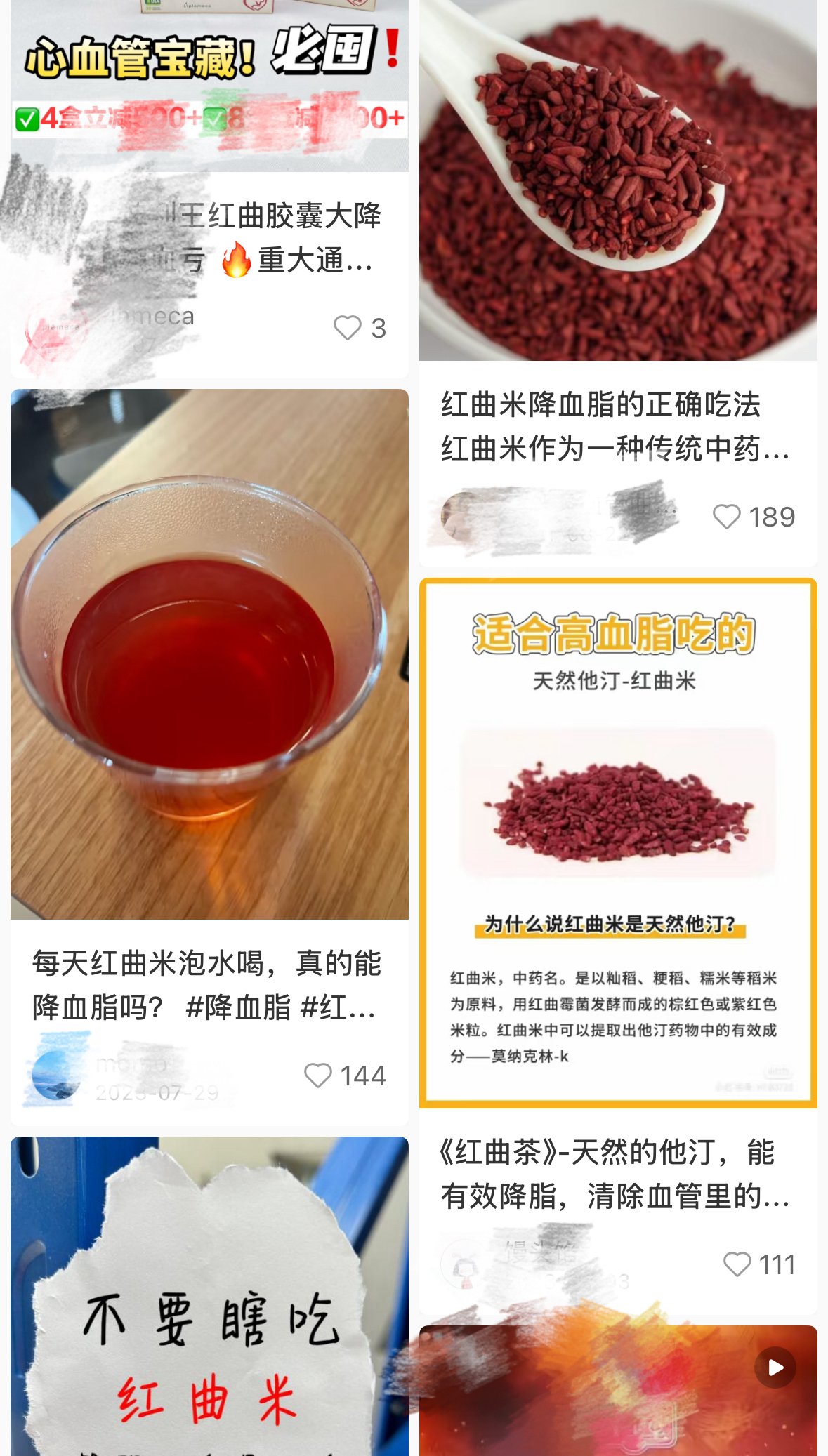Open the 不要瞎吃红曲米 post
Viewport: 828px width, 1456px height.
(209, 1299)
